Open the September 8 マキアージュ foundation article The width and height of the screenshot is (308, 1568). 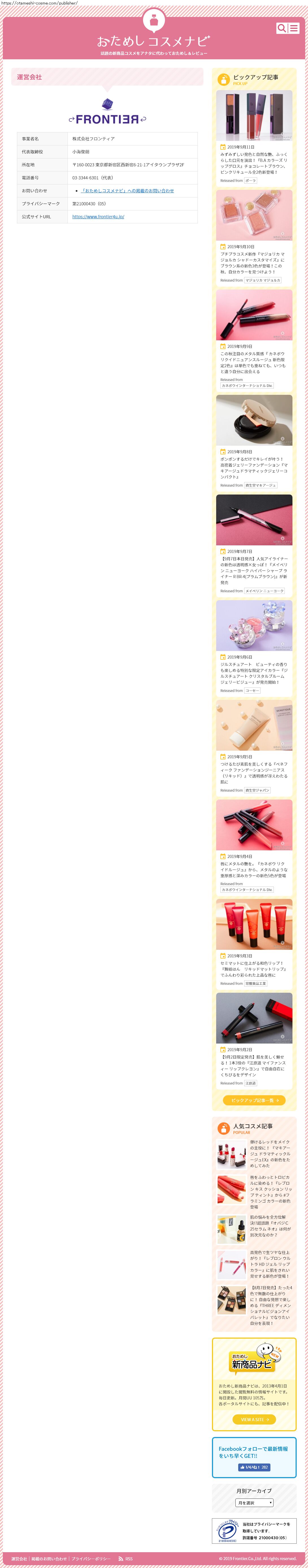click(x=253, y=468)
